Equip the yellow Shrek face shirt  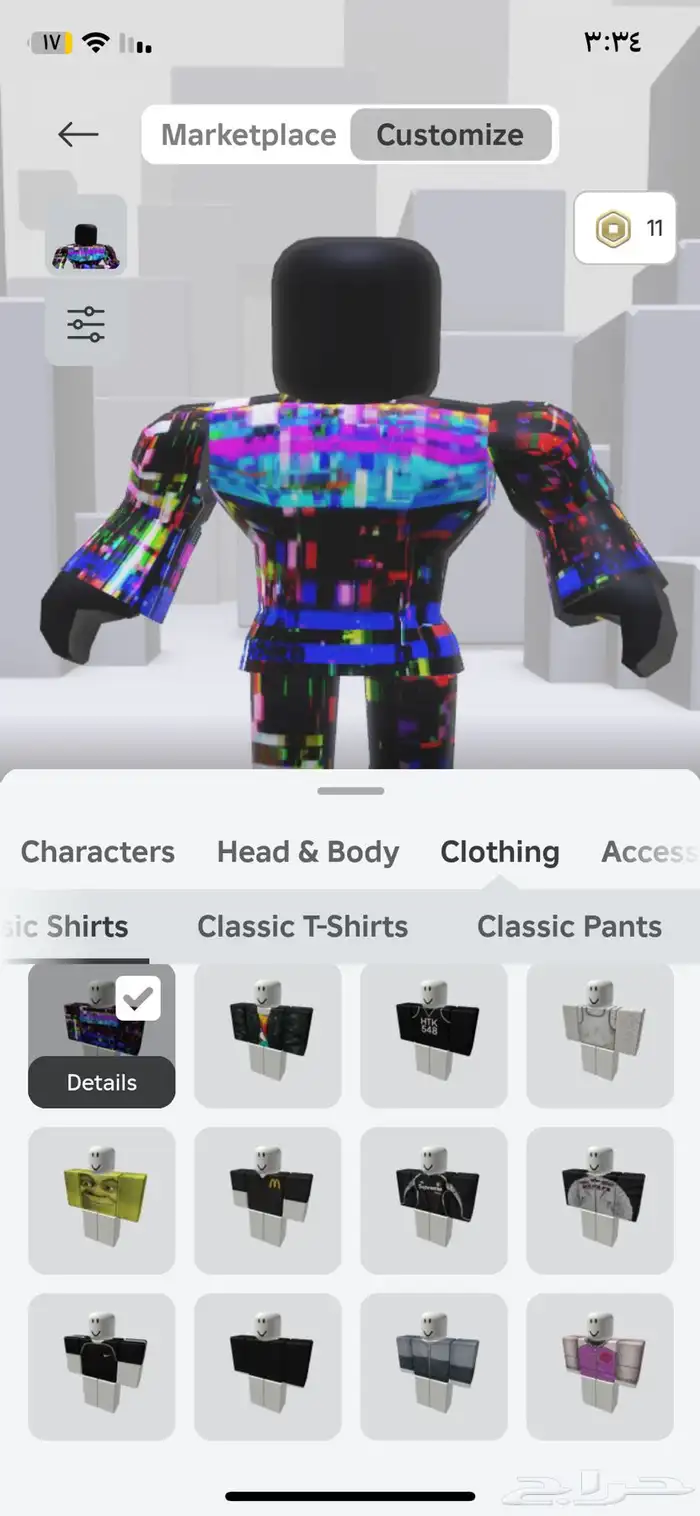tap(102, 1200)
